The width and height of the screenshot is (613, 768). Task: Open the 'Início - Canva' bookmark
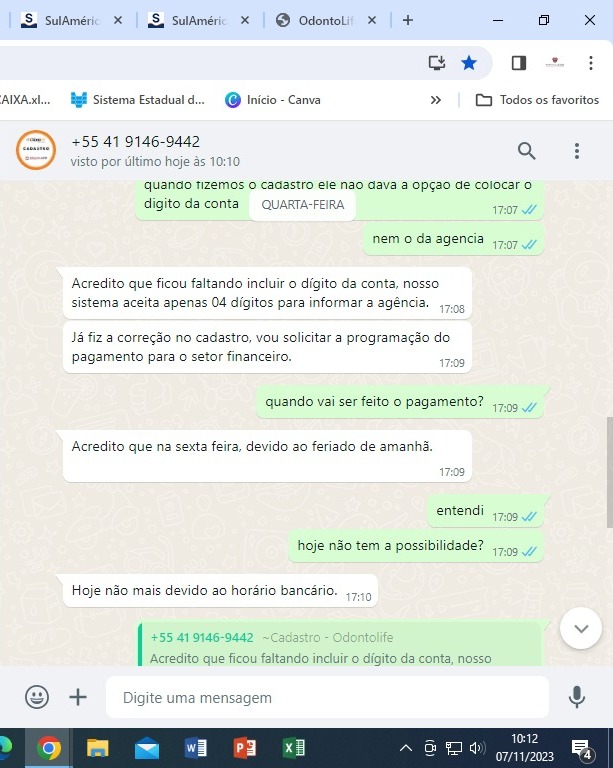coord(273,100)
